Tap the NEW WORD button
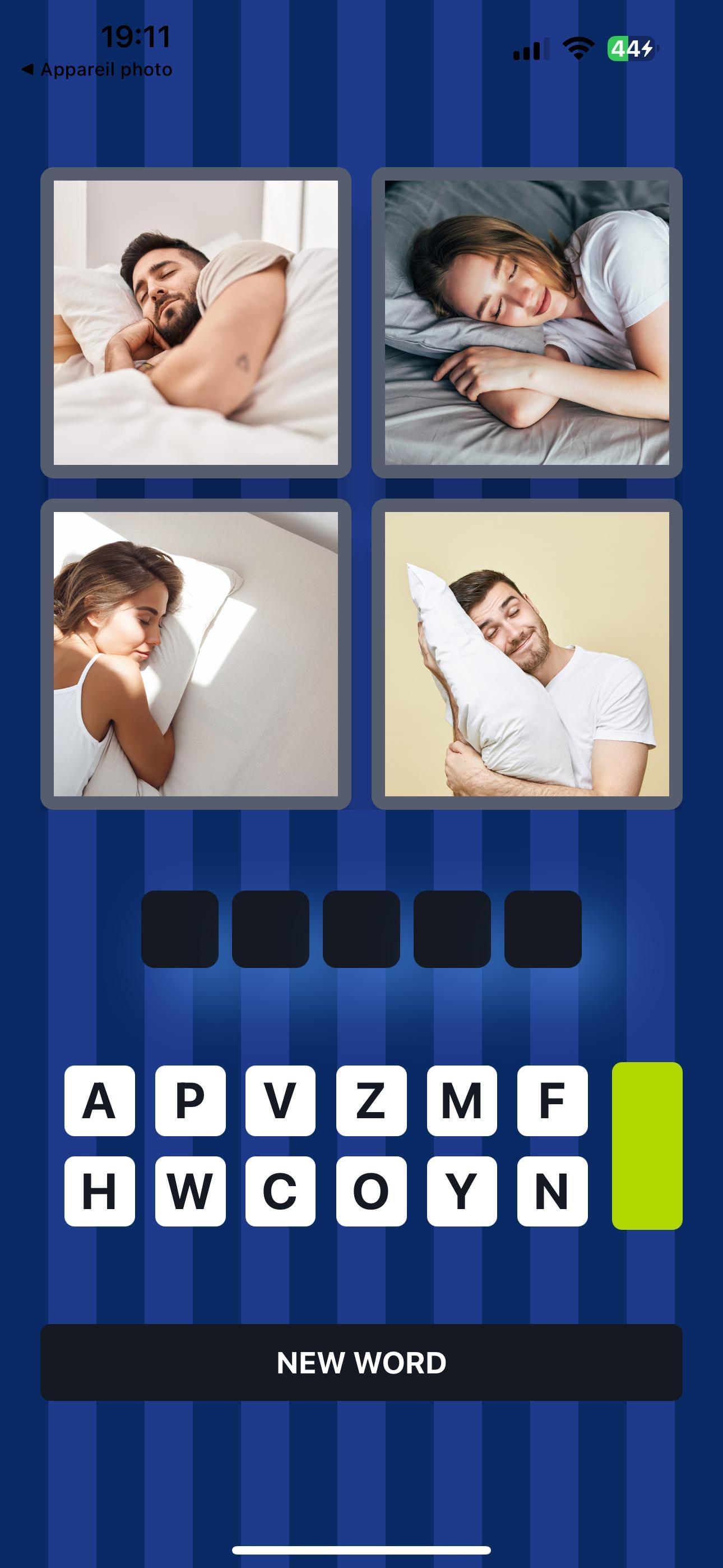Viewport: 723px width, 1568px height. coord(361,1362)
